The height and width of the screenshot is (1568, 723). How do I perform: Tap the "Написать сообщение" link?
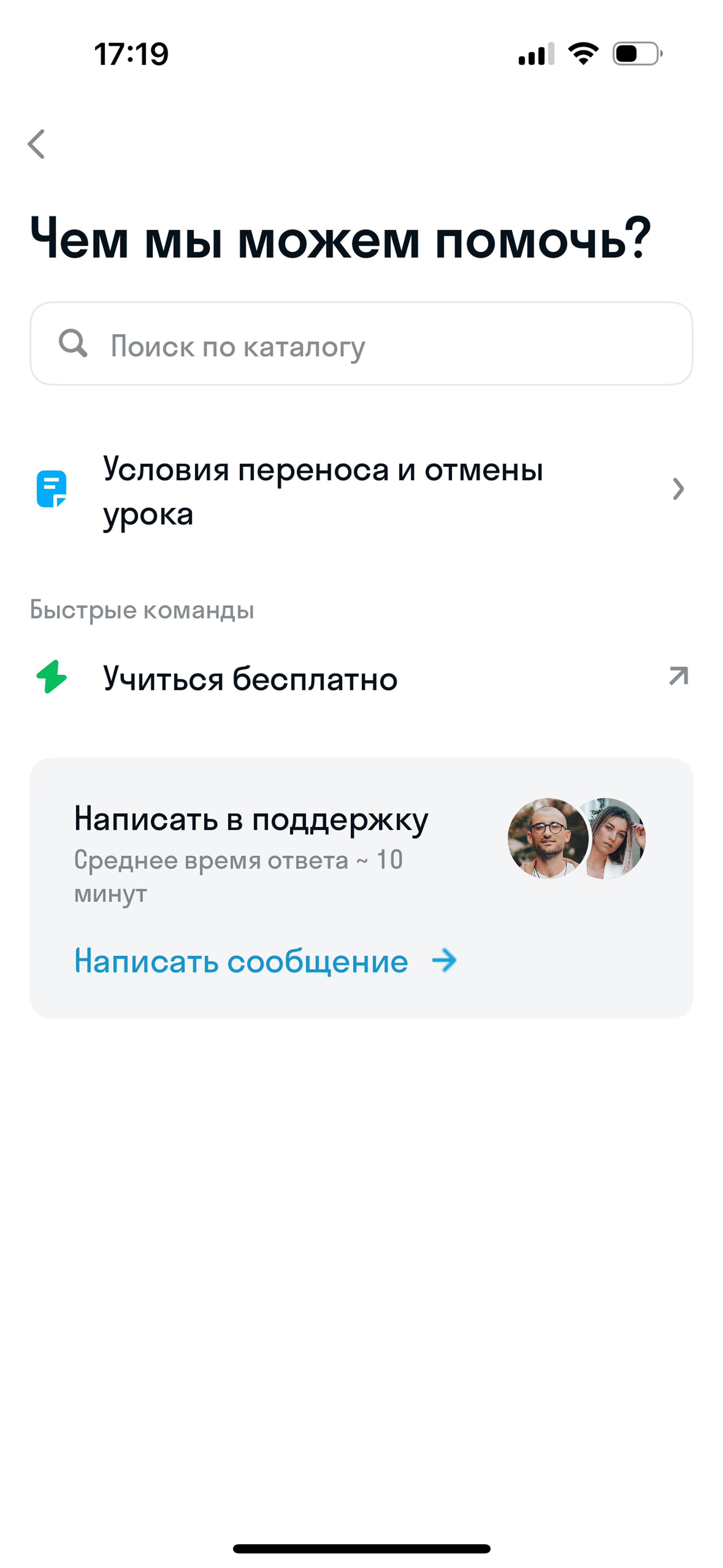click(265, 961)
